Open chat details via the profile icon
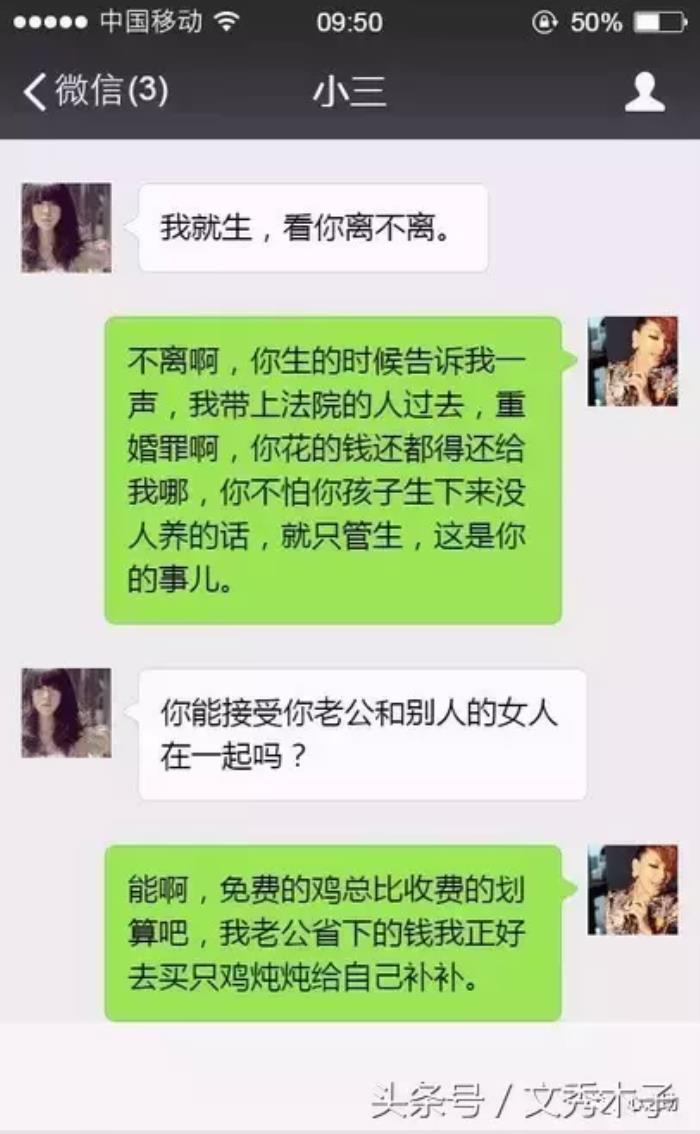Image resolution: width=700 pixels, height=1134 pixels. tap(644, 92)
